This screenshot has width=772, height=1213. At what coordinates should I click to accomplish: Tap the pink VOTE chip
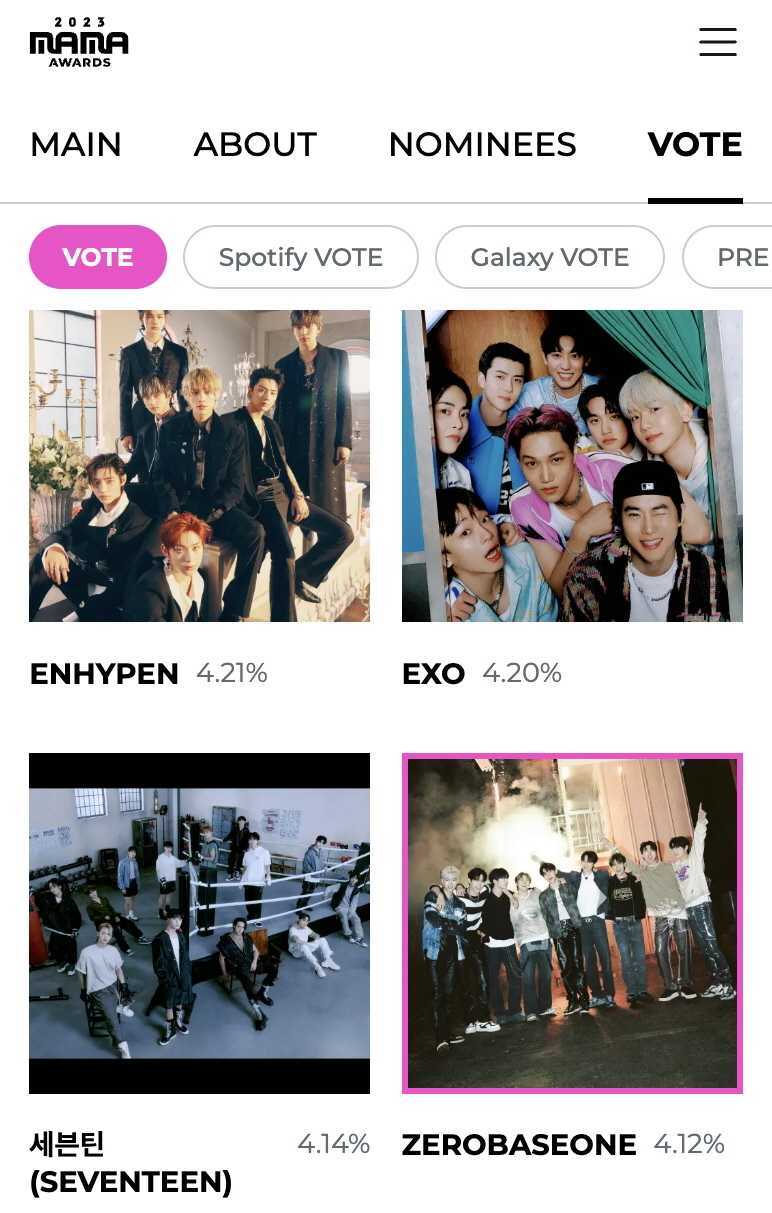click(98, 257)
